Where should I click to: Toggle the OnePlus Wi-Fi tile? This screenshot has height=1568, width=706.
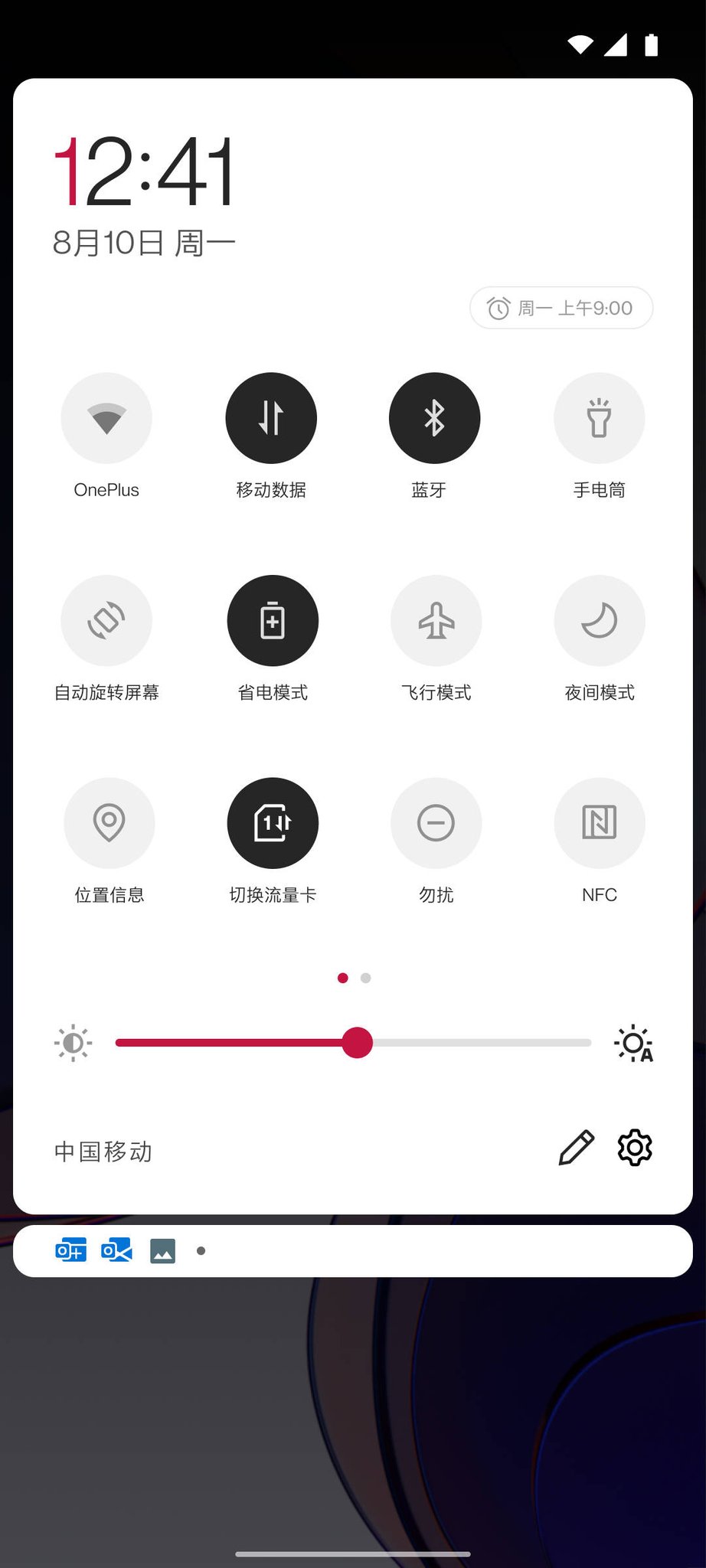pyautogui.click(x=106, y=418)
